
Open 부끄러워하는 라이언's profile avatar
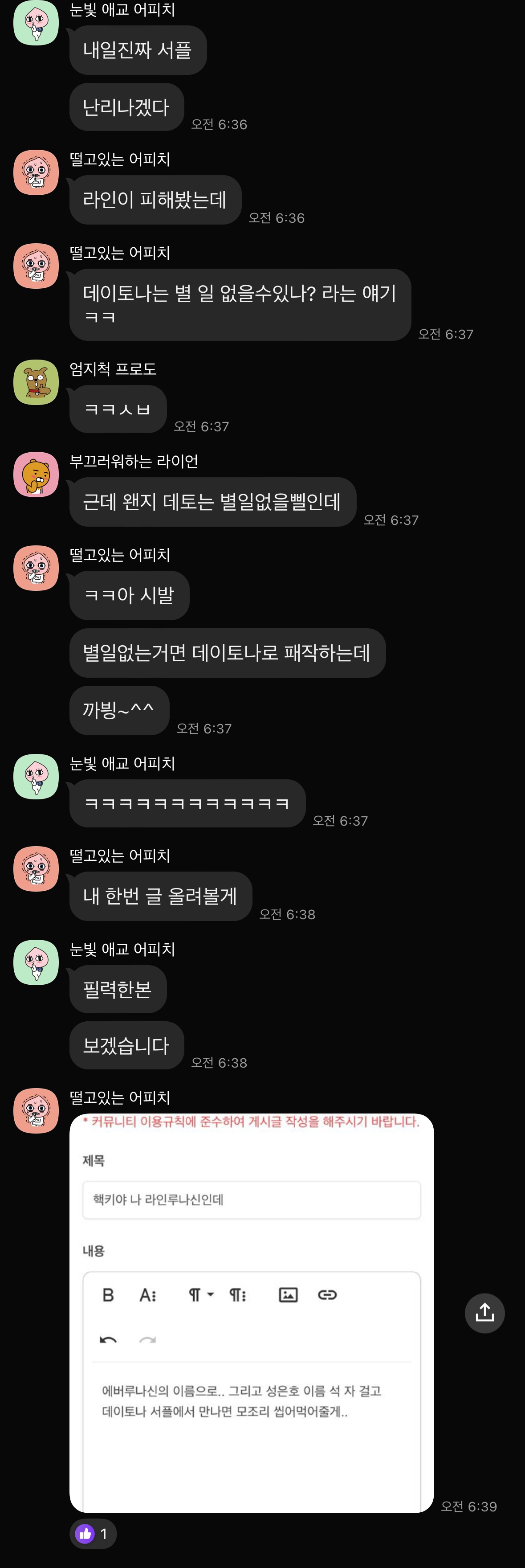pos(36,474)
